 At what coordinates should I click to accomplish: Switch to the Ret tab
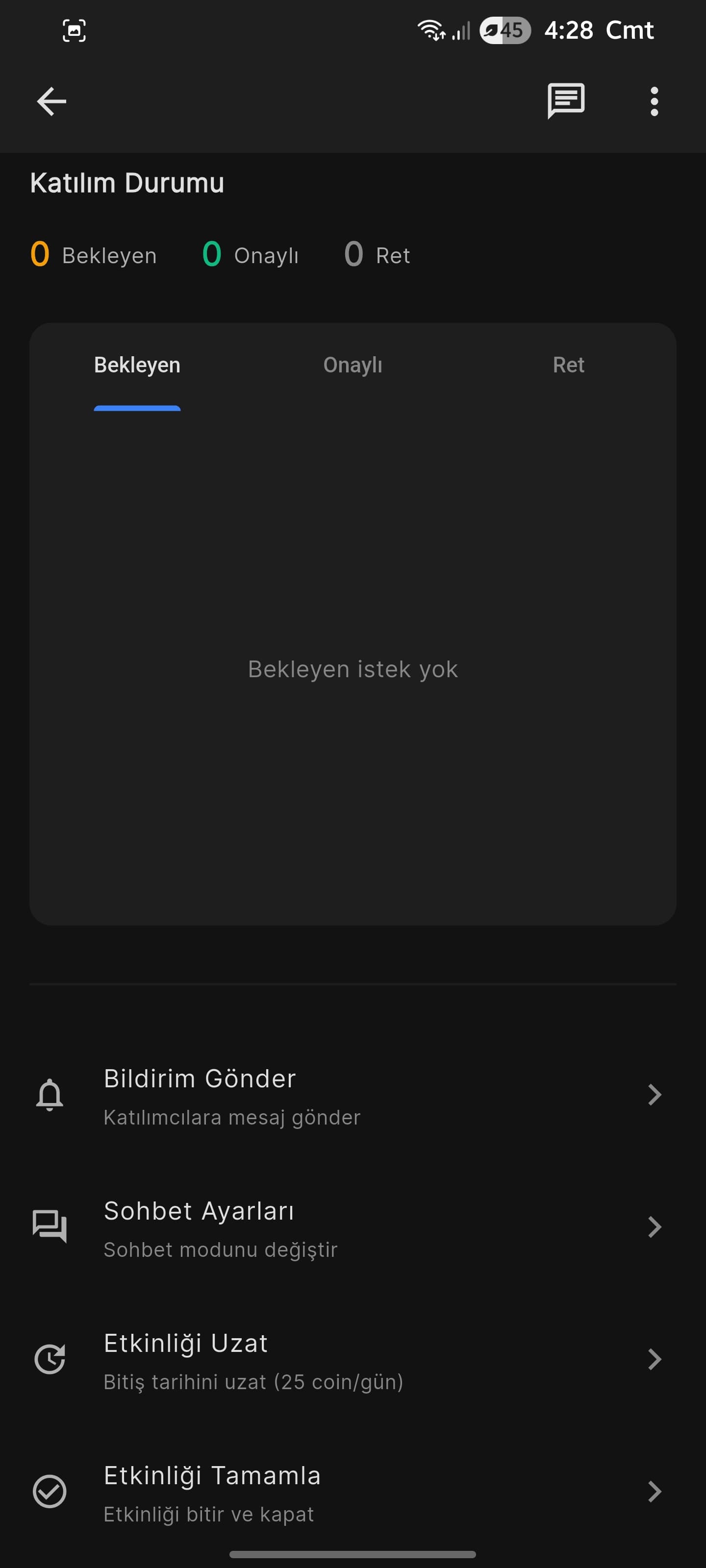point(568,365)
